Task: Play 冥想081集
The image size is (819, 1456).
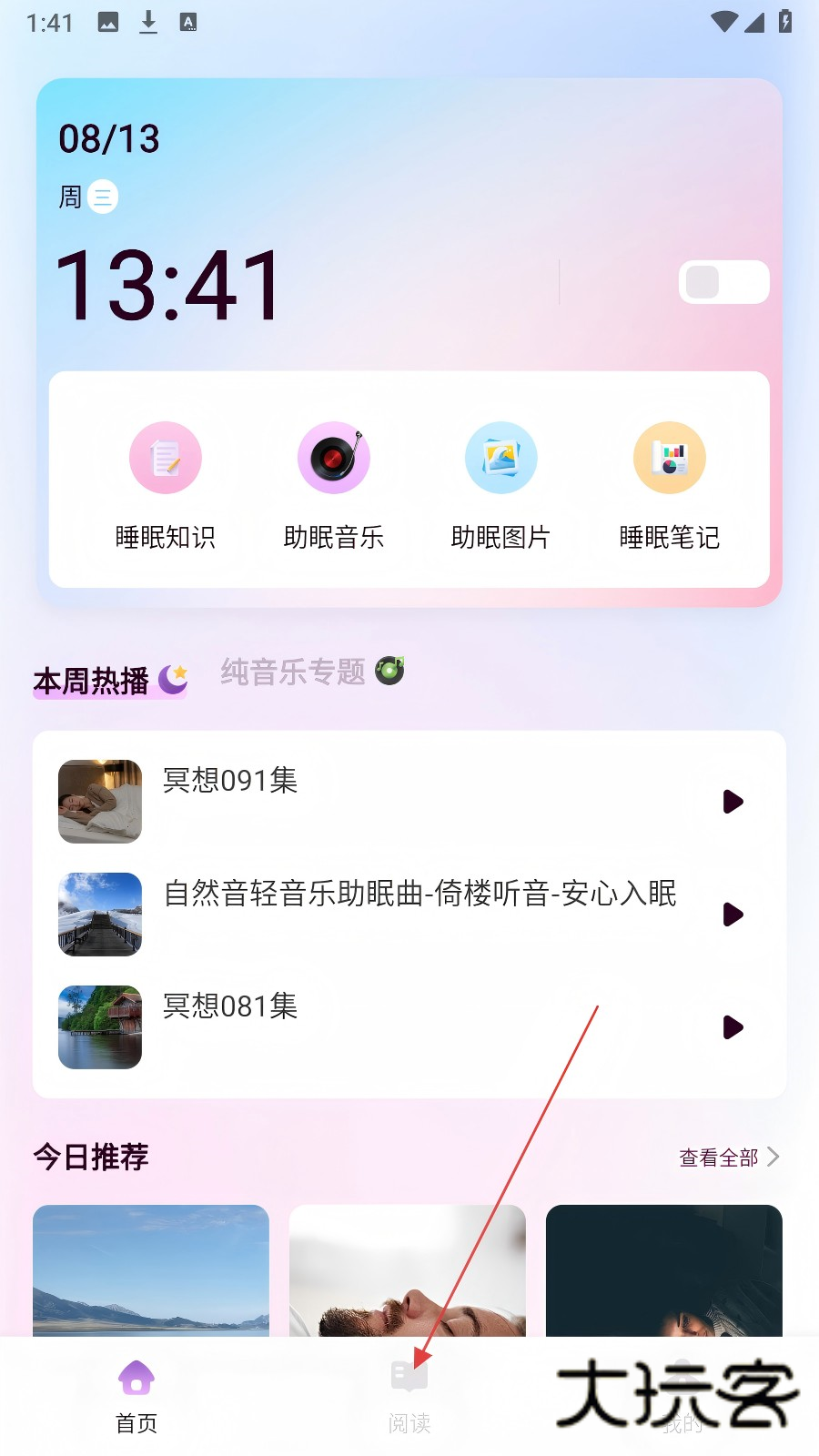Action: click(733, 1027)
